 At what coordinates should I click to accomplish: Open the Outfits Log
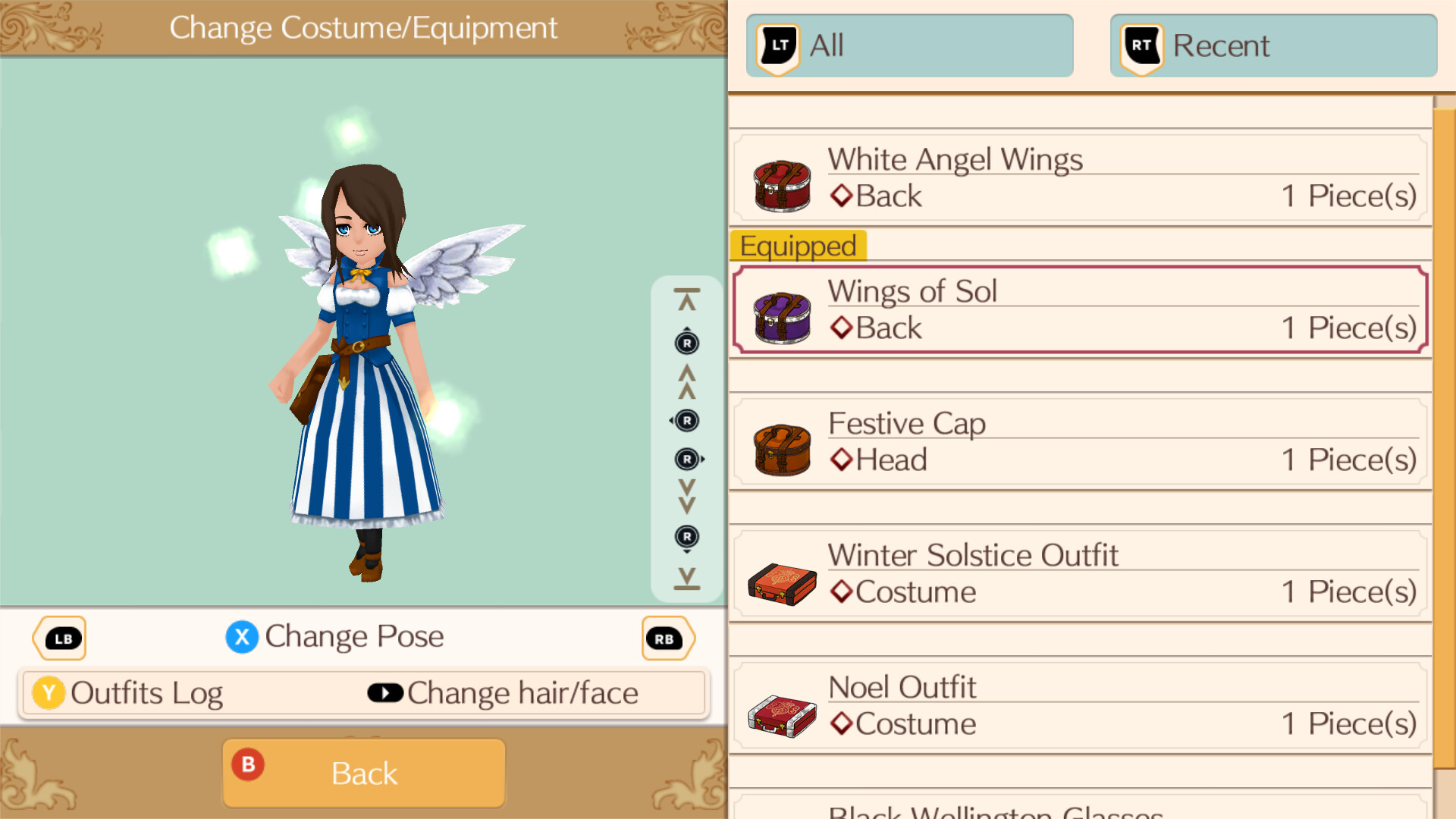tap(127, 693)
